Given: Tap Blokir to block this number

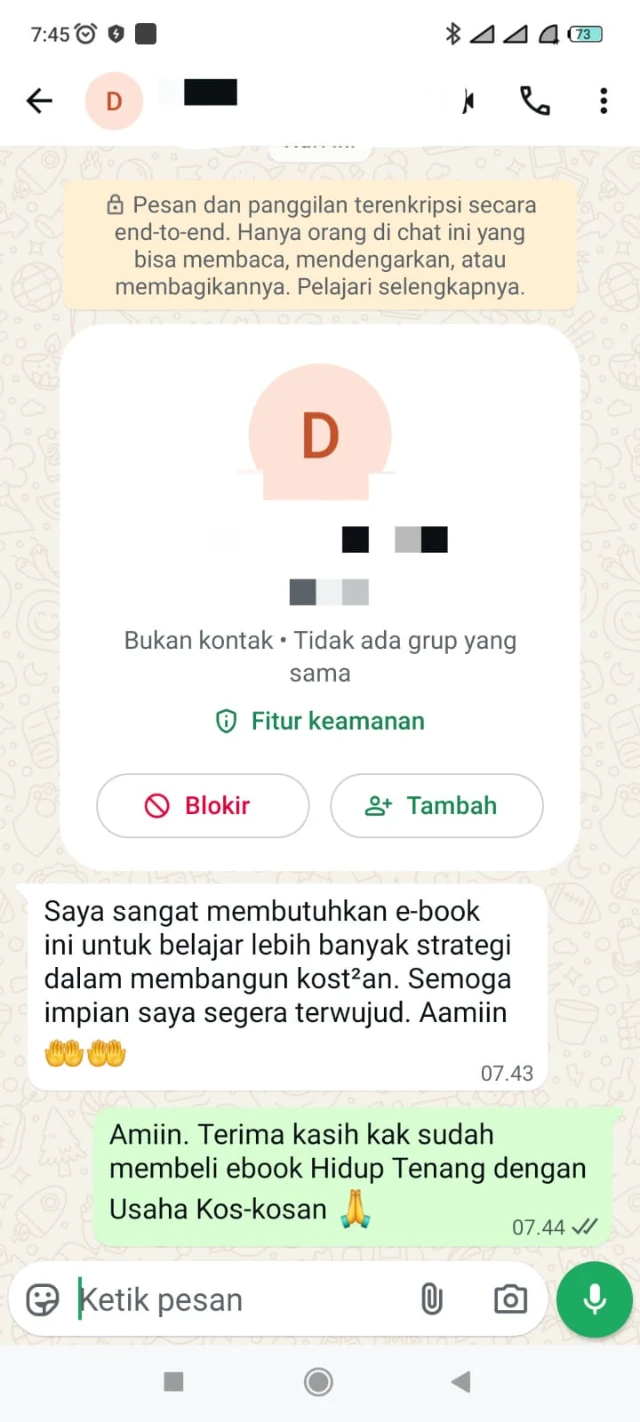Looking at the screenshot, I should coord(203,806).
